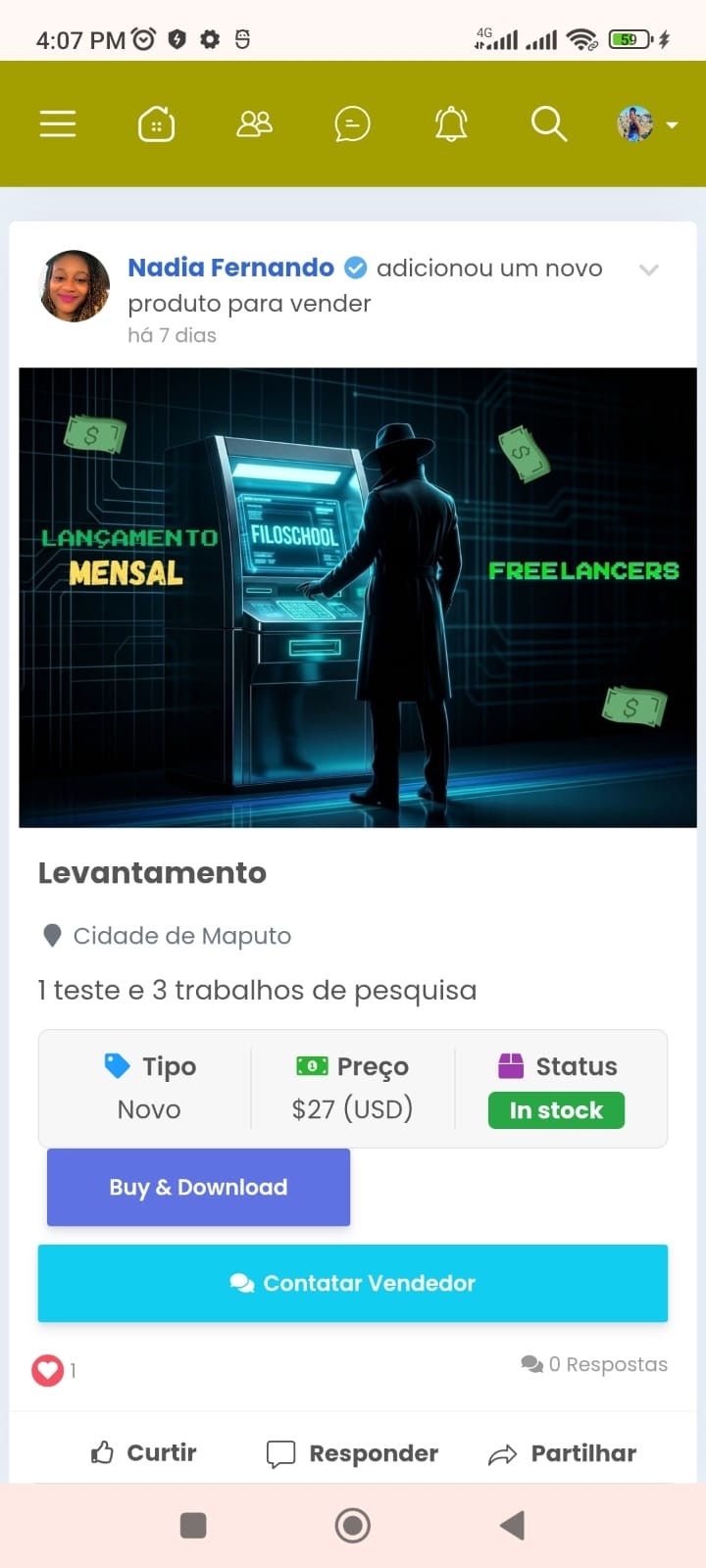View Nadia Fernando's profile photo
The height and width of the screenshot is (1568, 706).
point(75,286)
